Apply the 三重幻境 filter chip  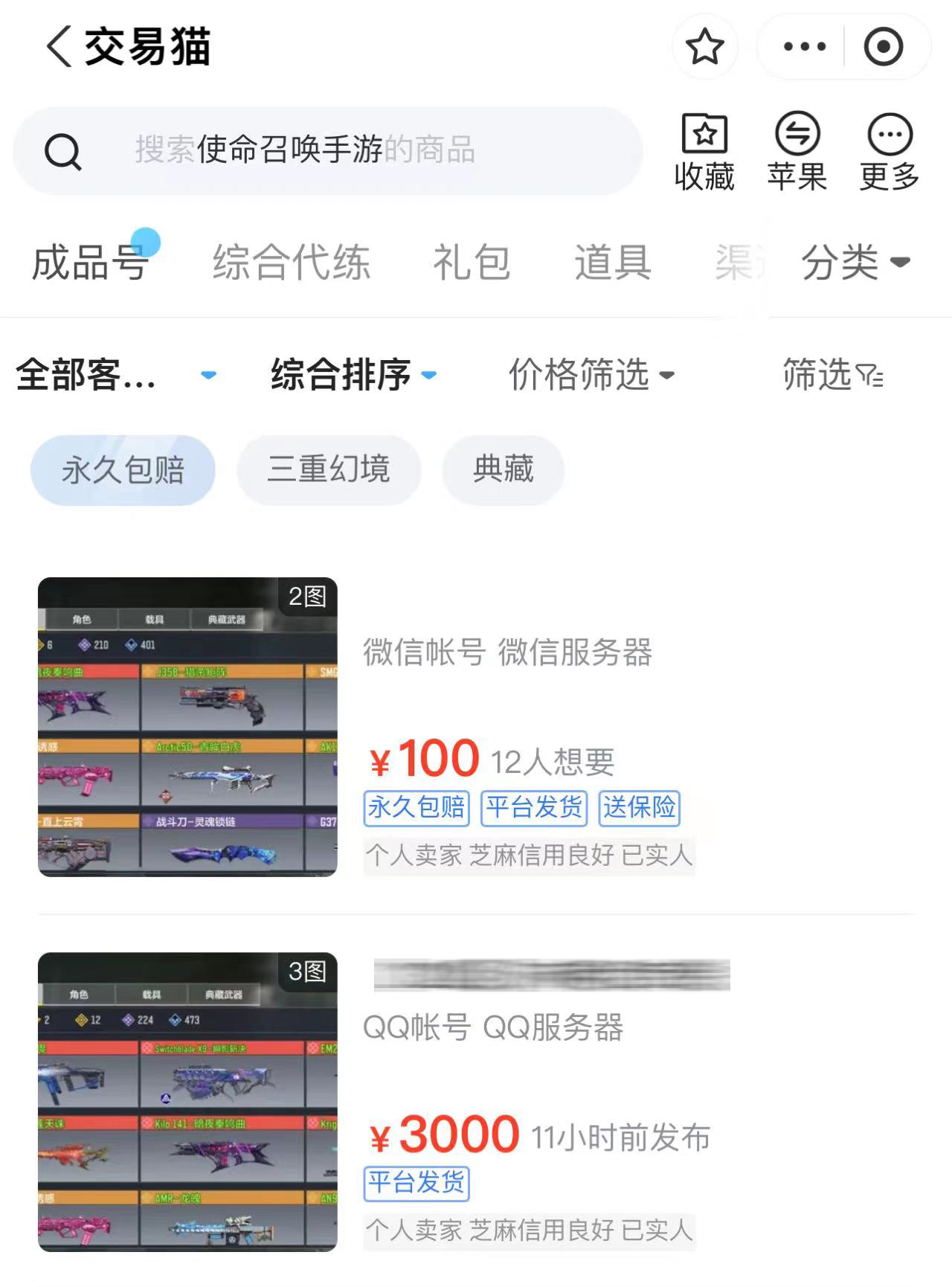click(x=329, y=469)
